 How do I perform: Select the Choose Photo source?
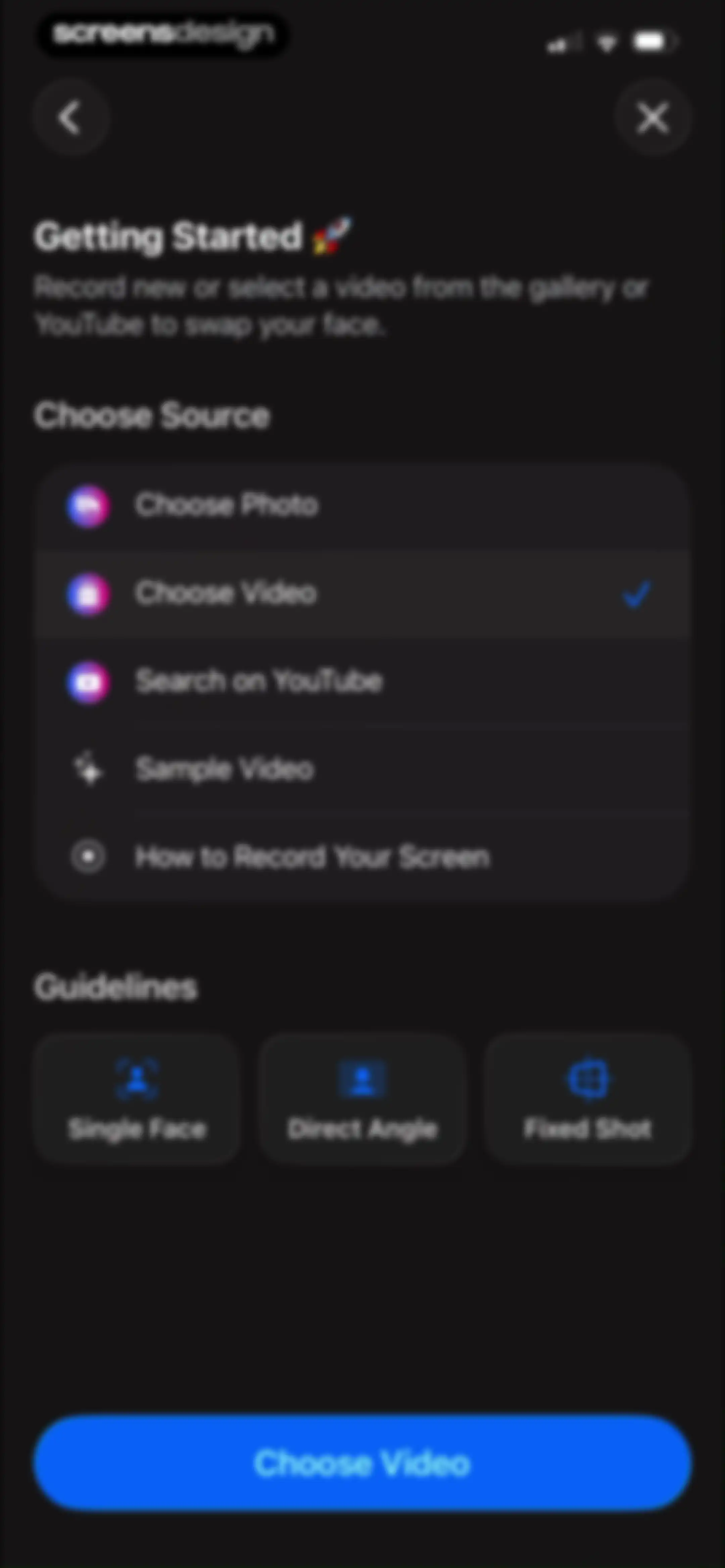[x=362, y=505]
